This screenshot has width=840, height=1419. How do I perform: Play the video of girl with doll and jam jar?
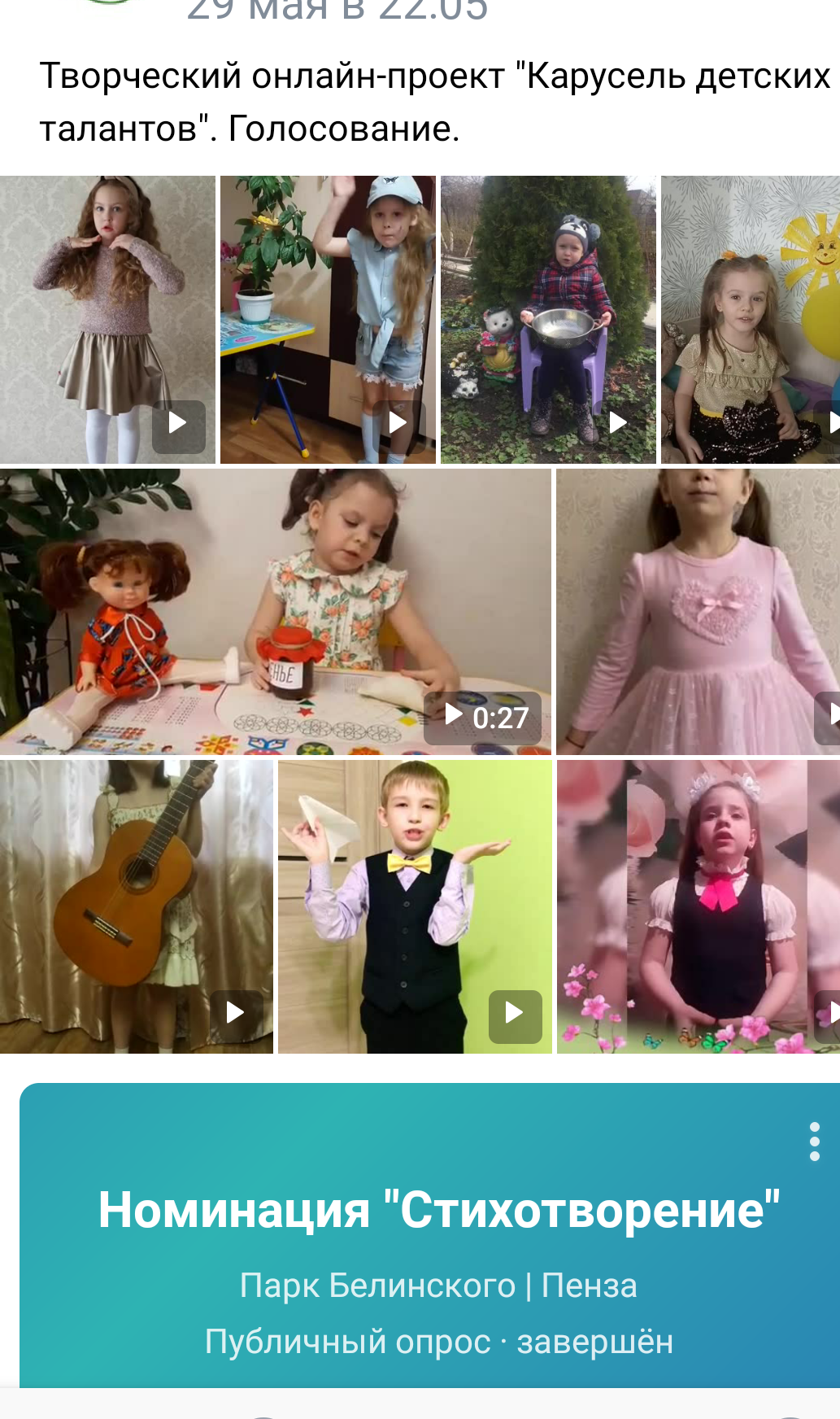275,612
